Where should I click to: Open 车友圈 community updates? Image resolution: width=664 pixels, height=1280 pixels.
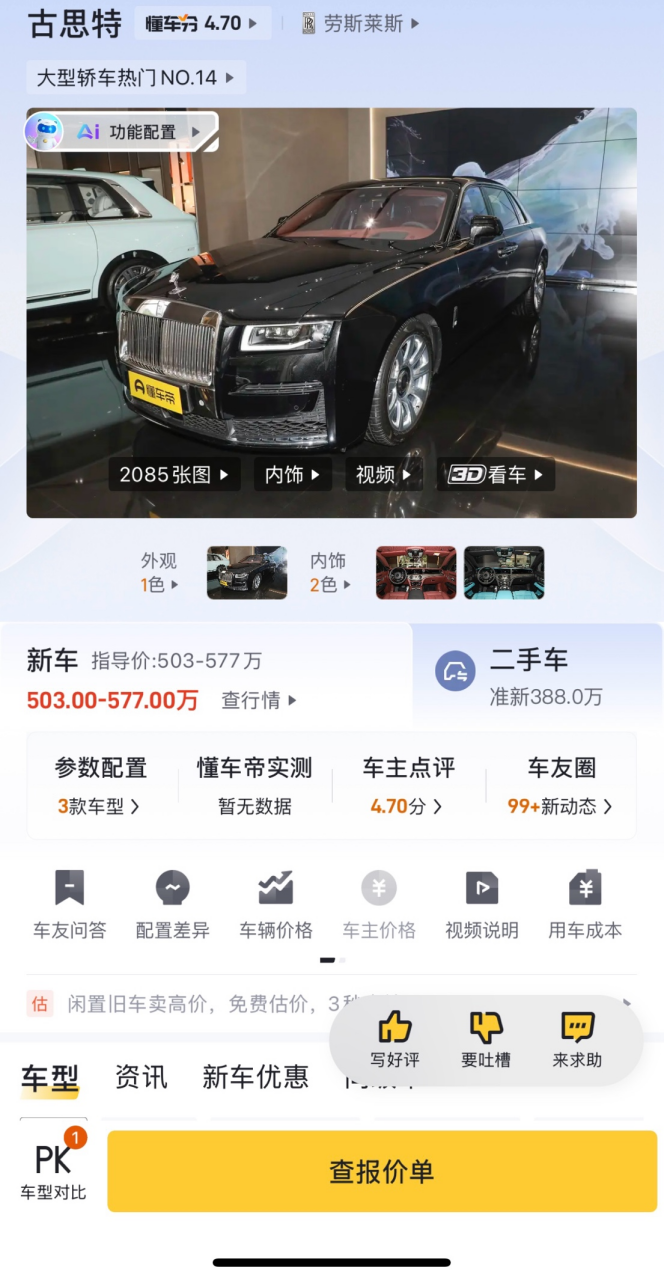tap(561, 785)
